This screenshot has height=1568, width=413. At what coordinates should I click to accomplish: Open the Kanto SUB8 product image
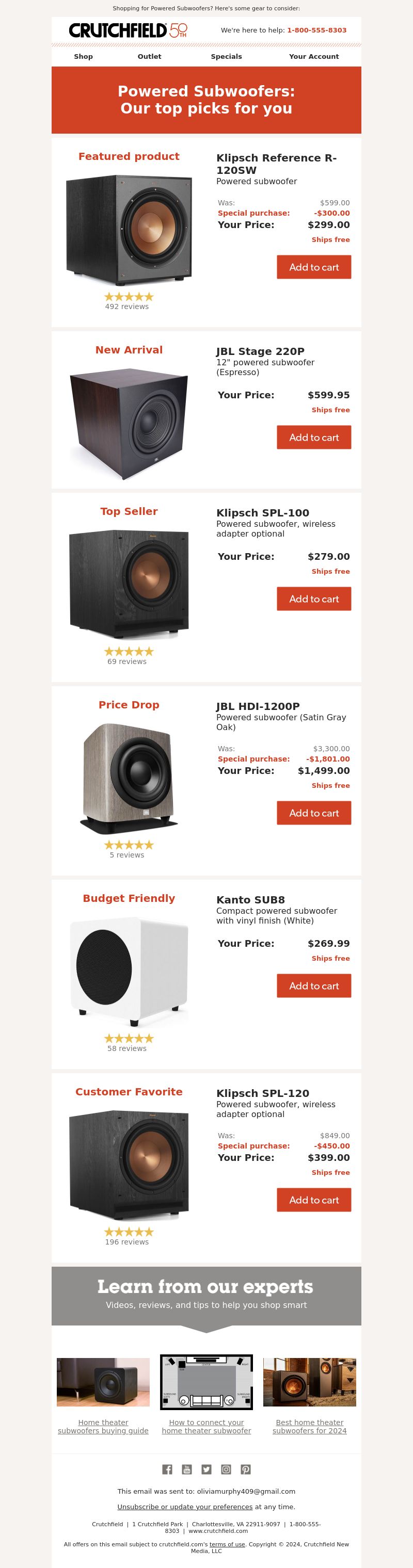tap(129, 968)
